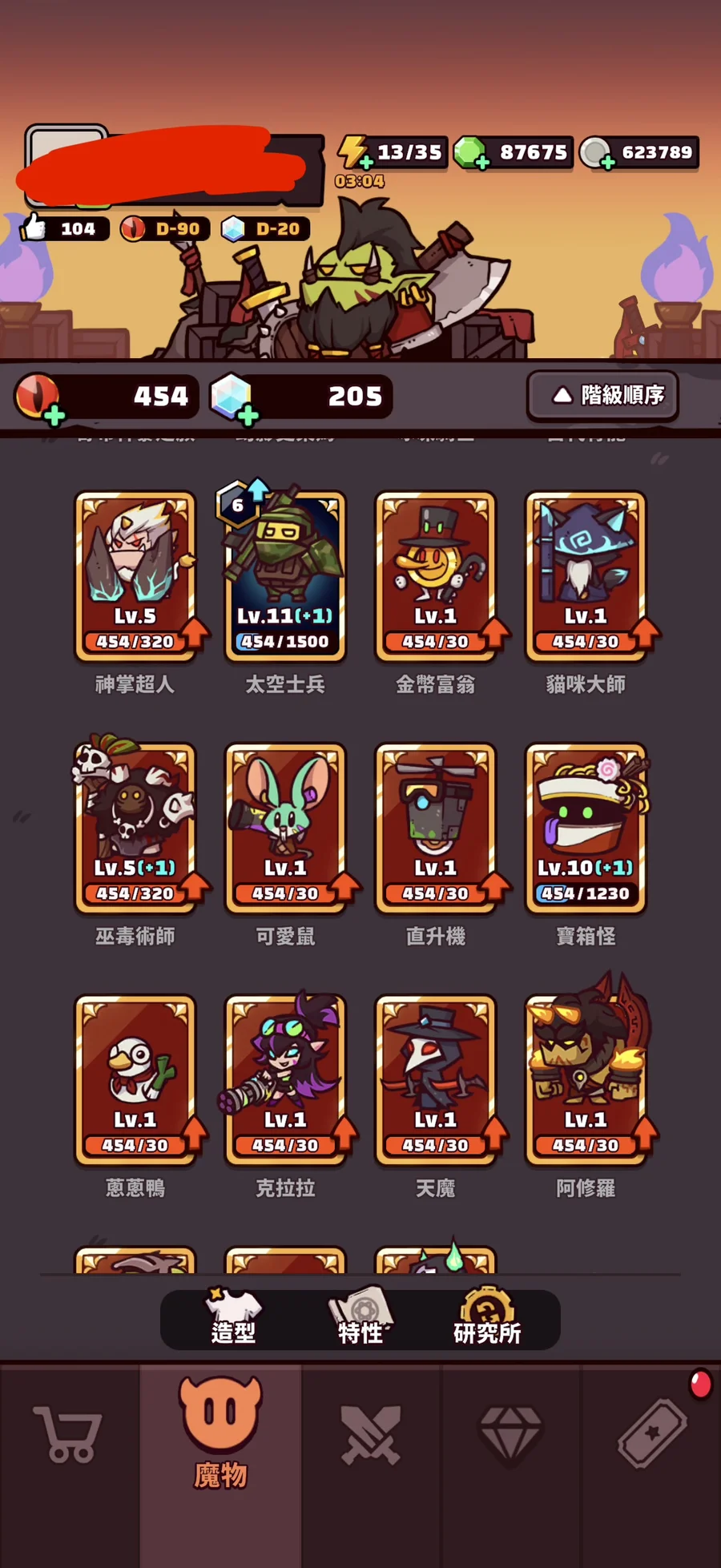The width and height of the screenshot is (721, 1568).
Task: Switch to the shop cart tab
Action: (x=69, y=1434)
